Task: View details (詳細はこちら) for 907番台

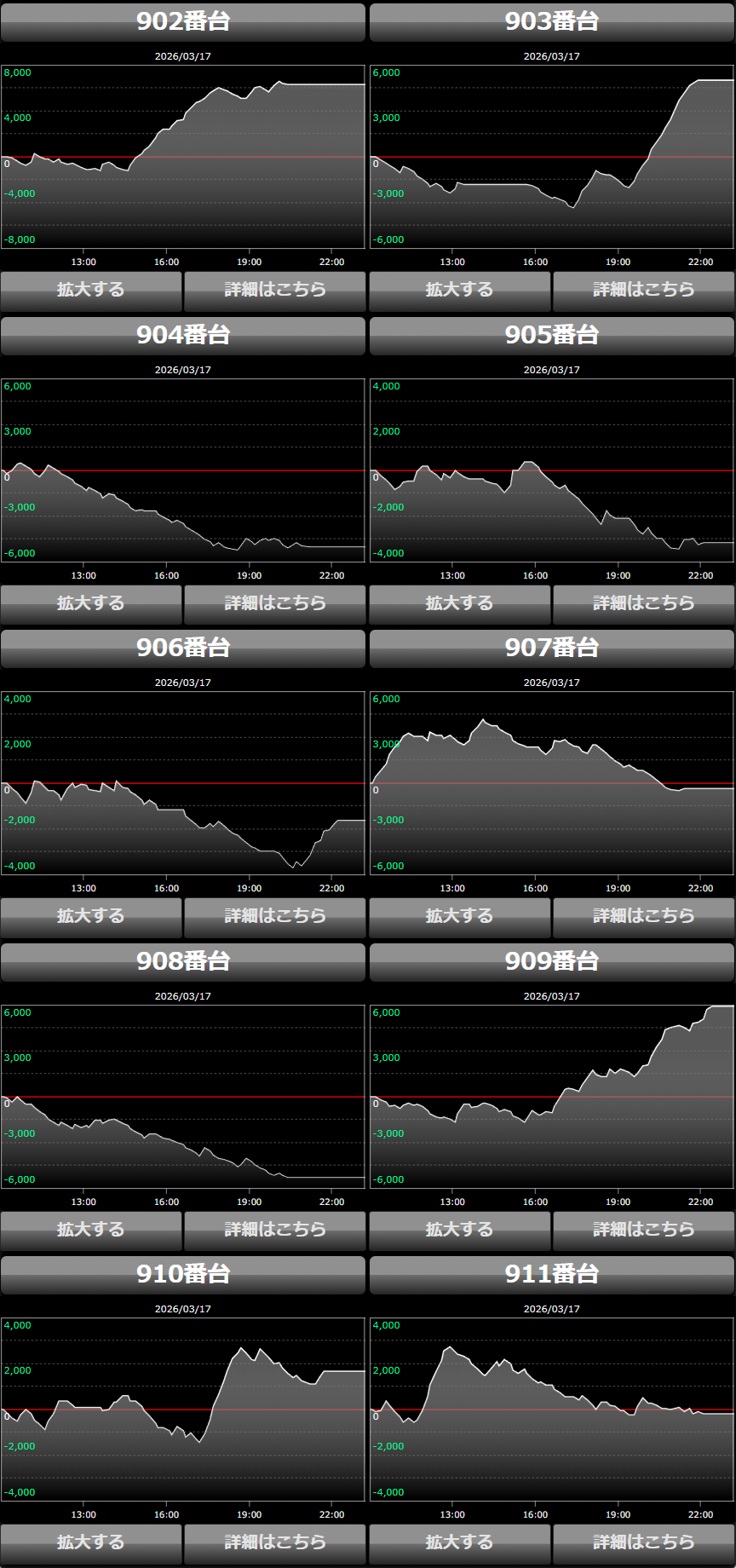Action: pyautogui.click(x=643, y=917)
